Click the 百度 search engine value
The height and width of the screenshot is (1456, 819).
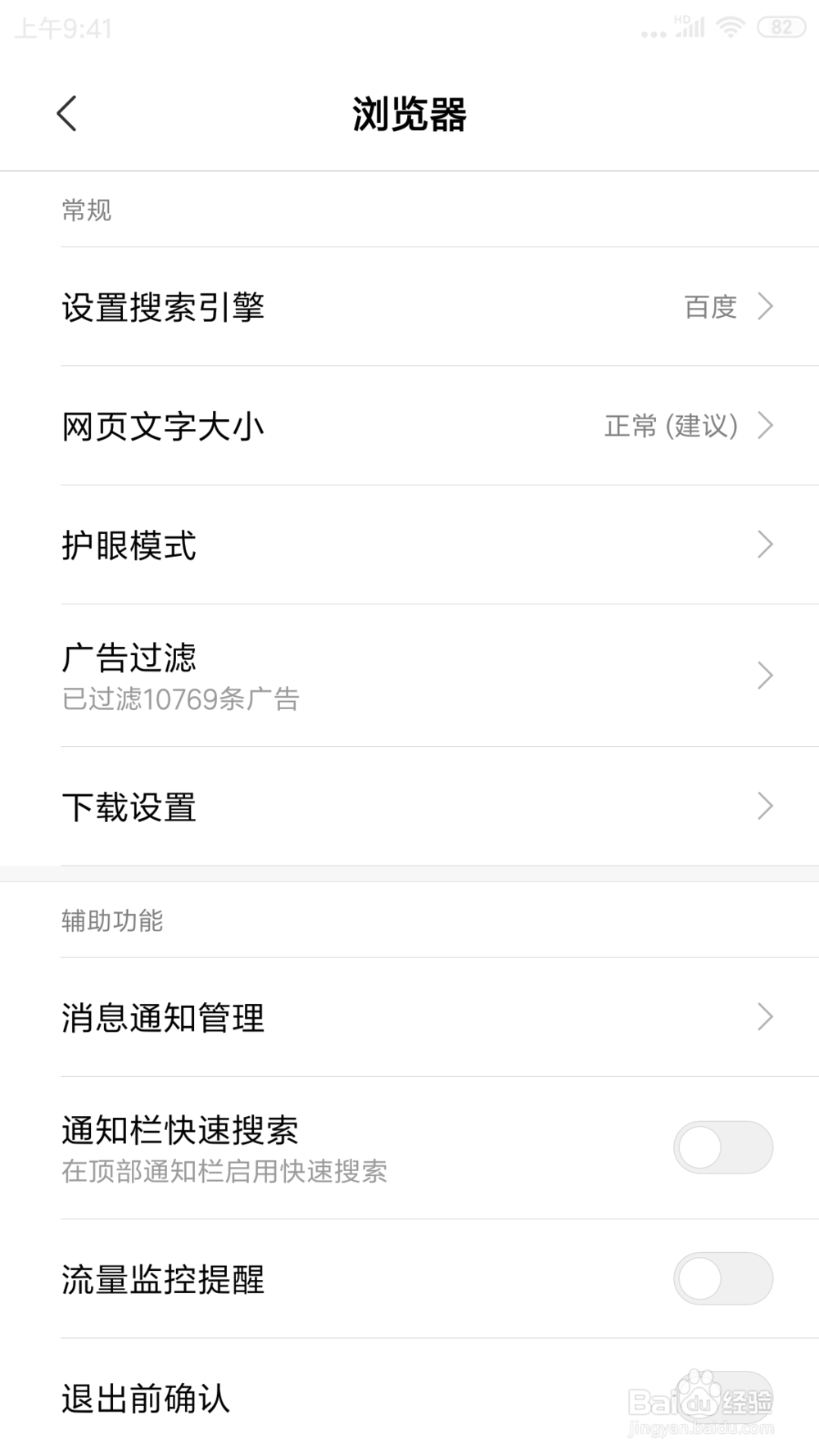(x=709, y=306)
